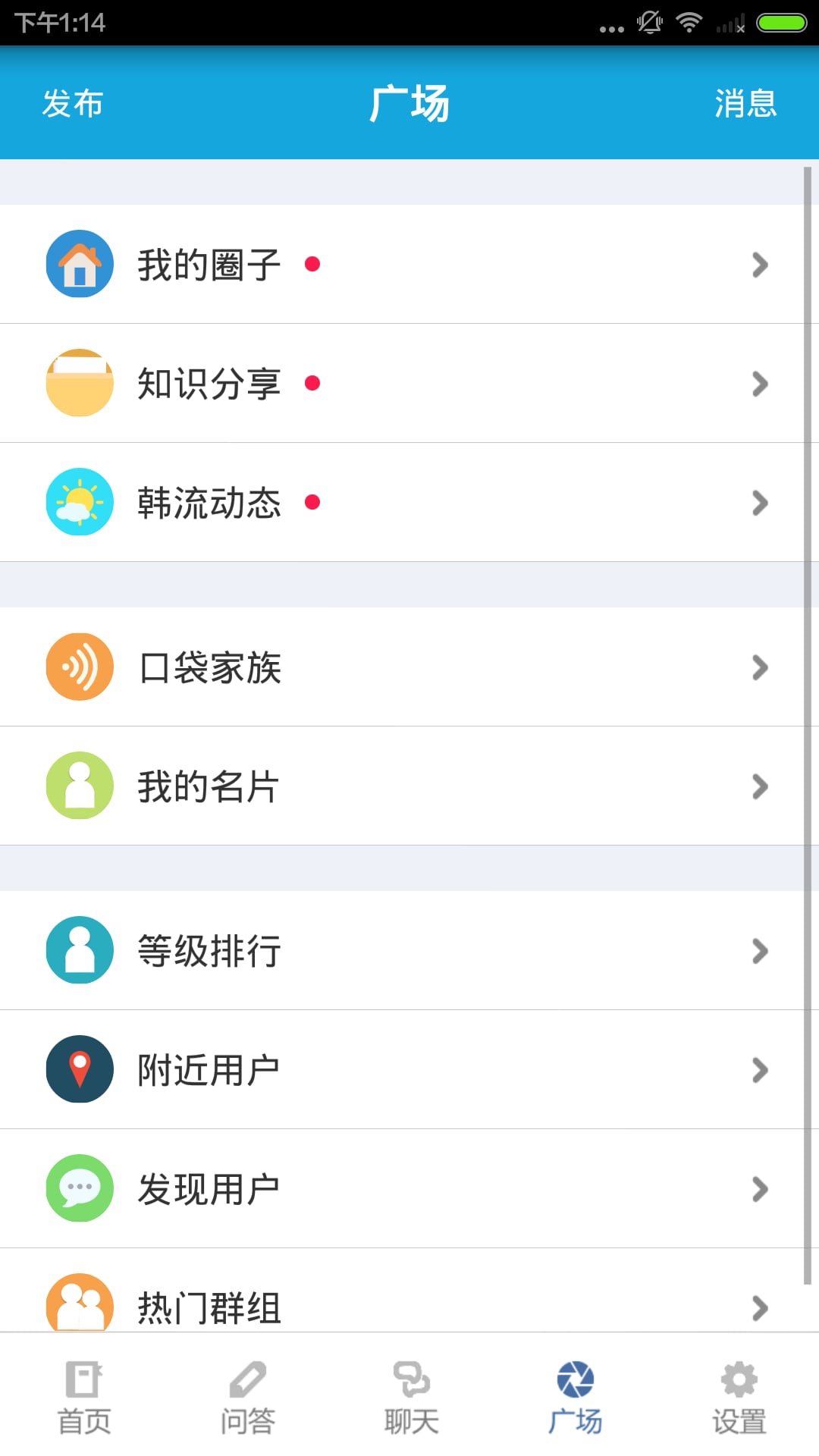Tap the red dot next to 韩流动态
819x1456 pixels.
click(x=313, y=502)
